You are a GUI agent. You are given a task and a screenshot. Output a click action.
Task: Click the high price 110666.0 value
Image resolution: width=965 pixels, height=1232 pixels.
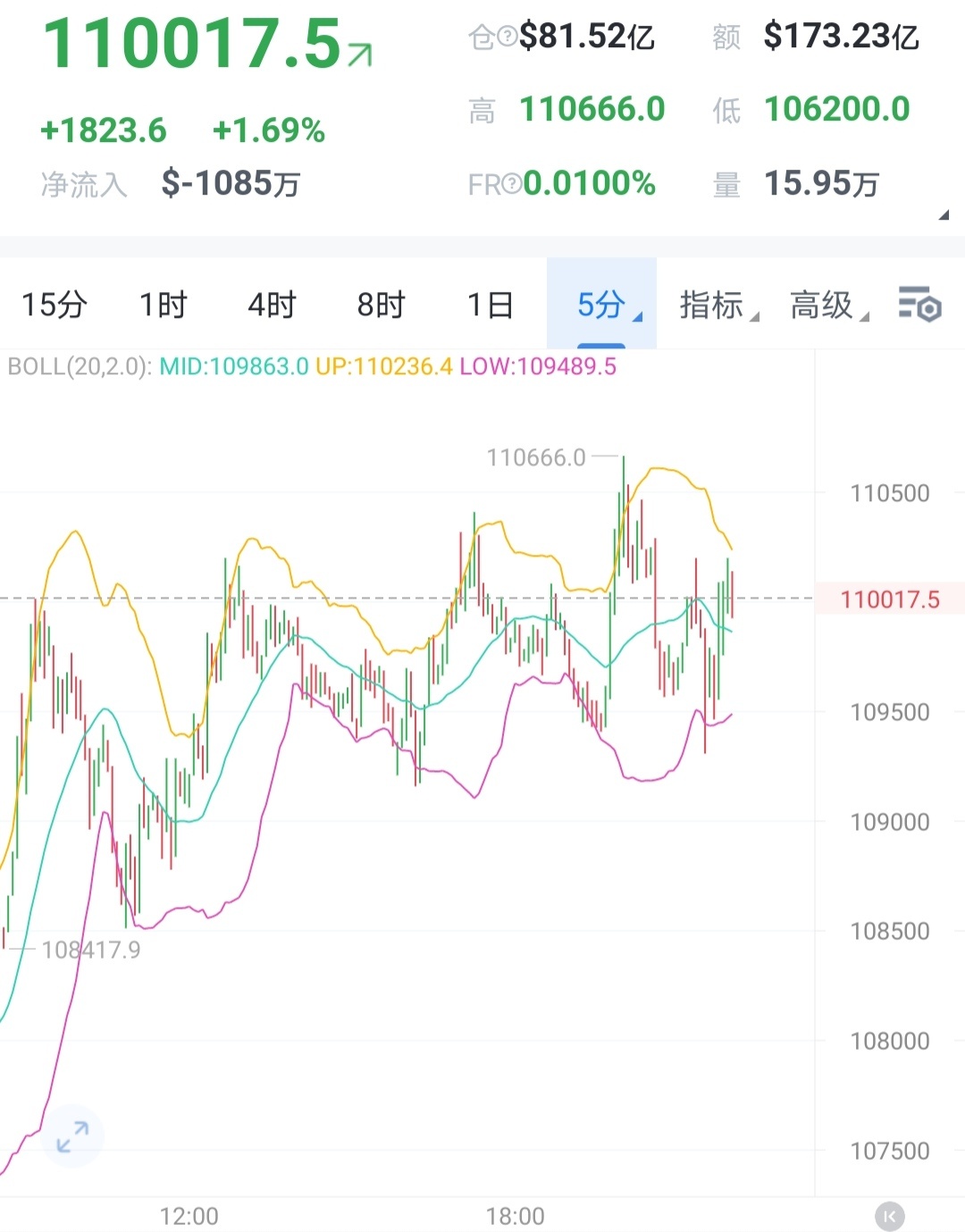[592, 108]
